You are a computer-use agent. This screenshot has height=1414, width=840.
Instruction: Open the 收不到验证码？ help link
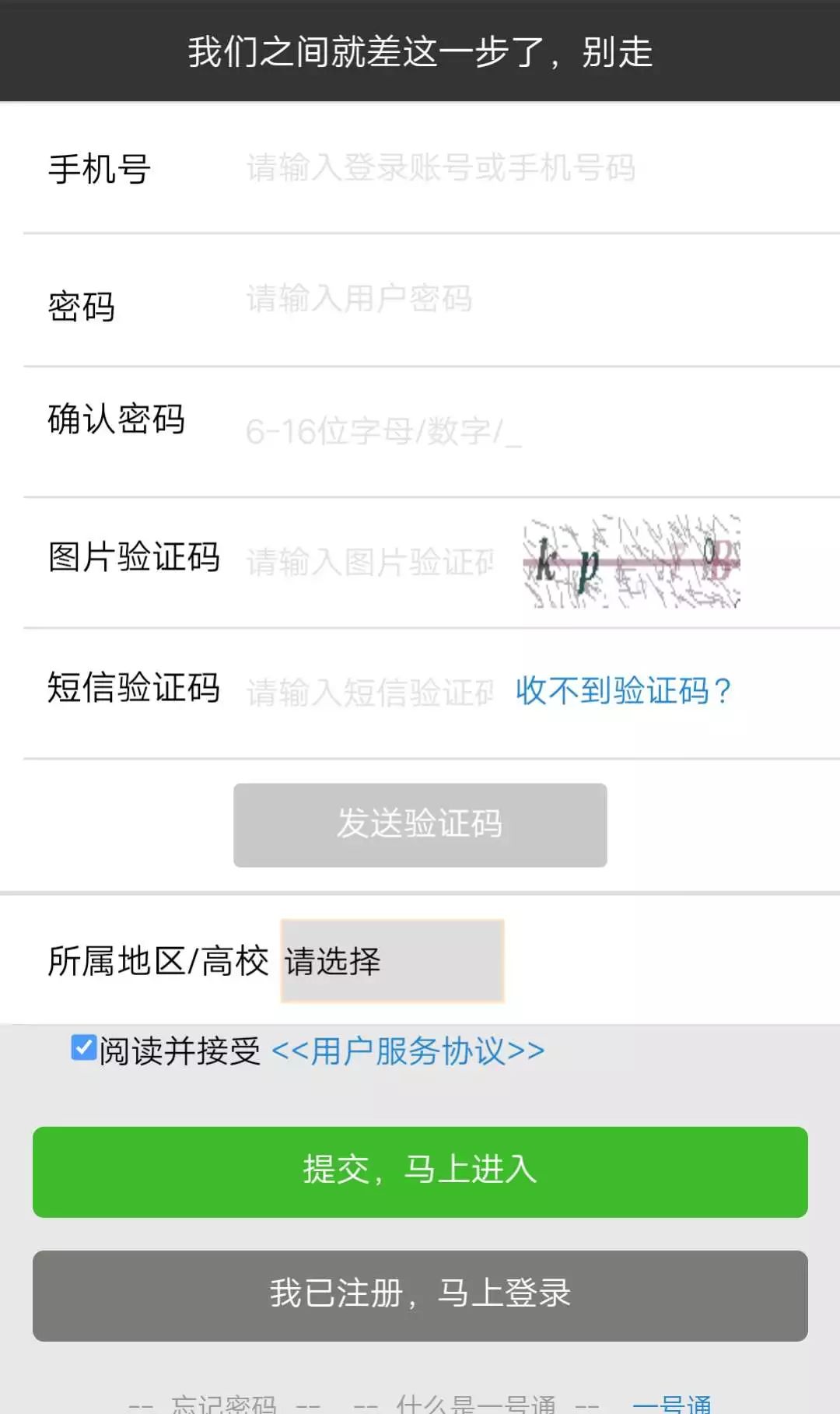point(624,691)
